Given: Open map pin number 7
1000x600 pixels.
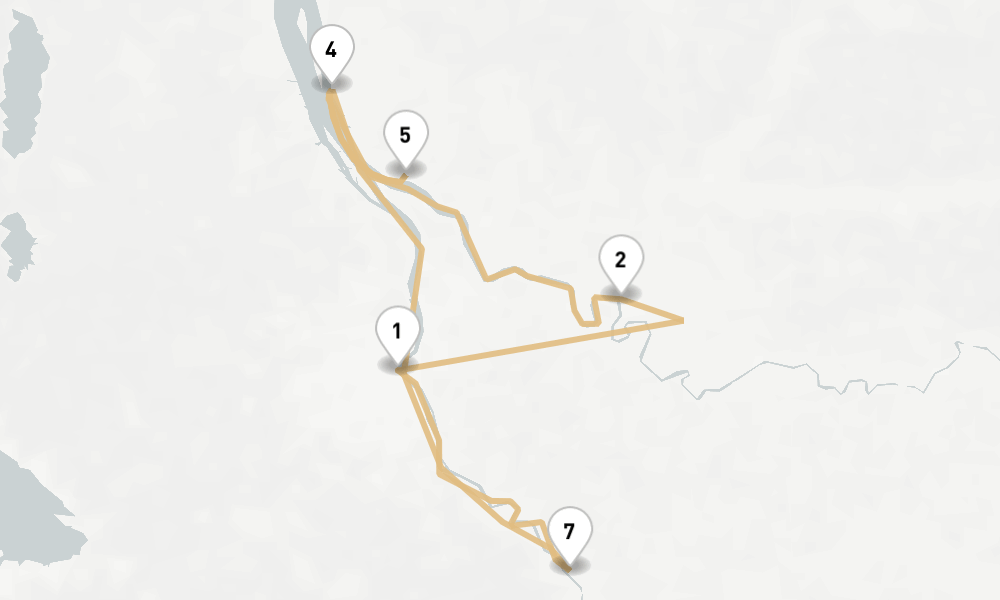Looking at the screenshot, I should [569, 531].
